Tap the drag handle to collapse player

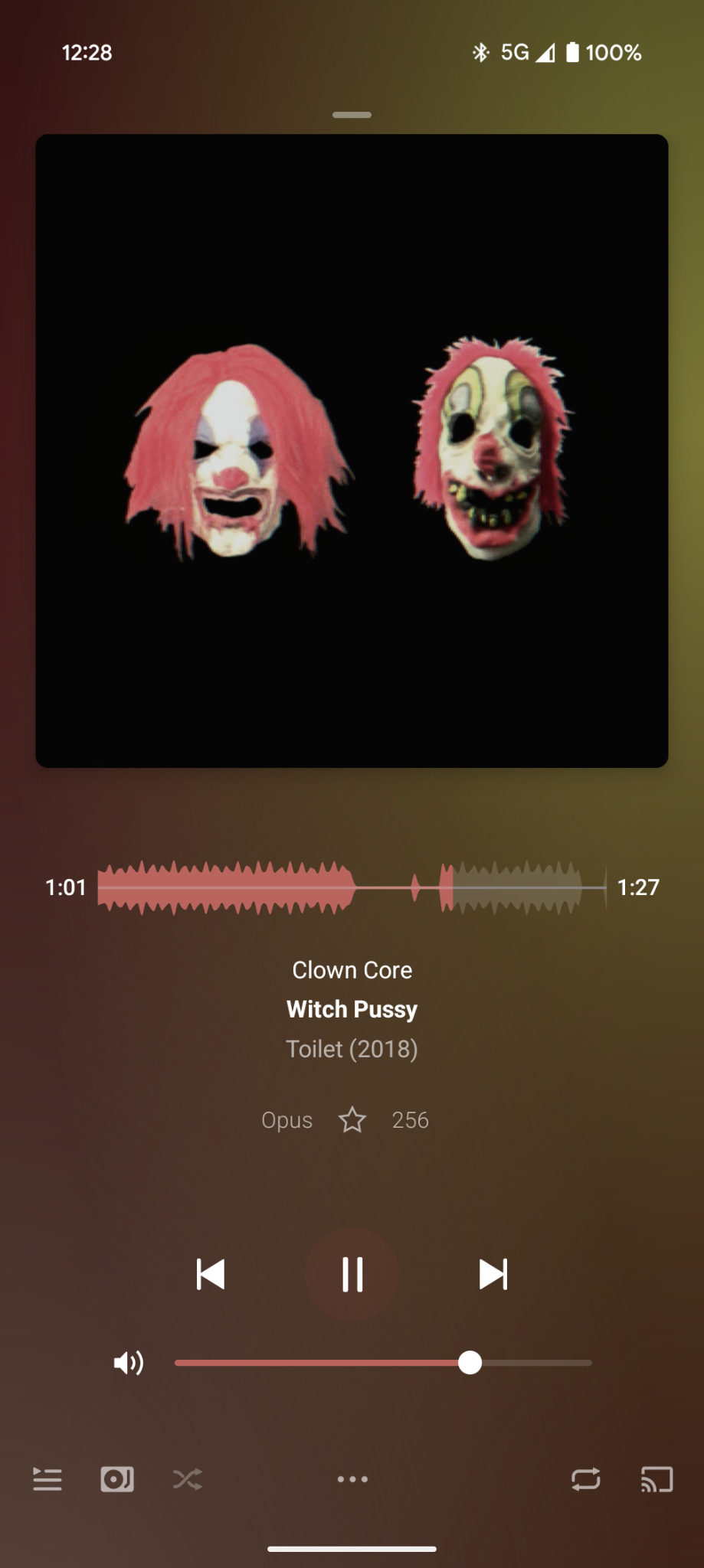pyautogui.click(x=352, y=115)
